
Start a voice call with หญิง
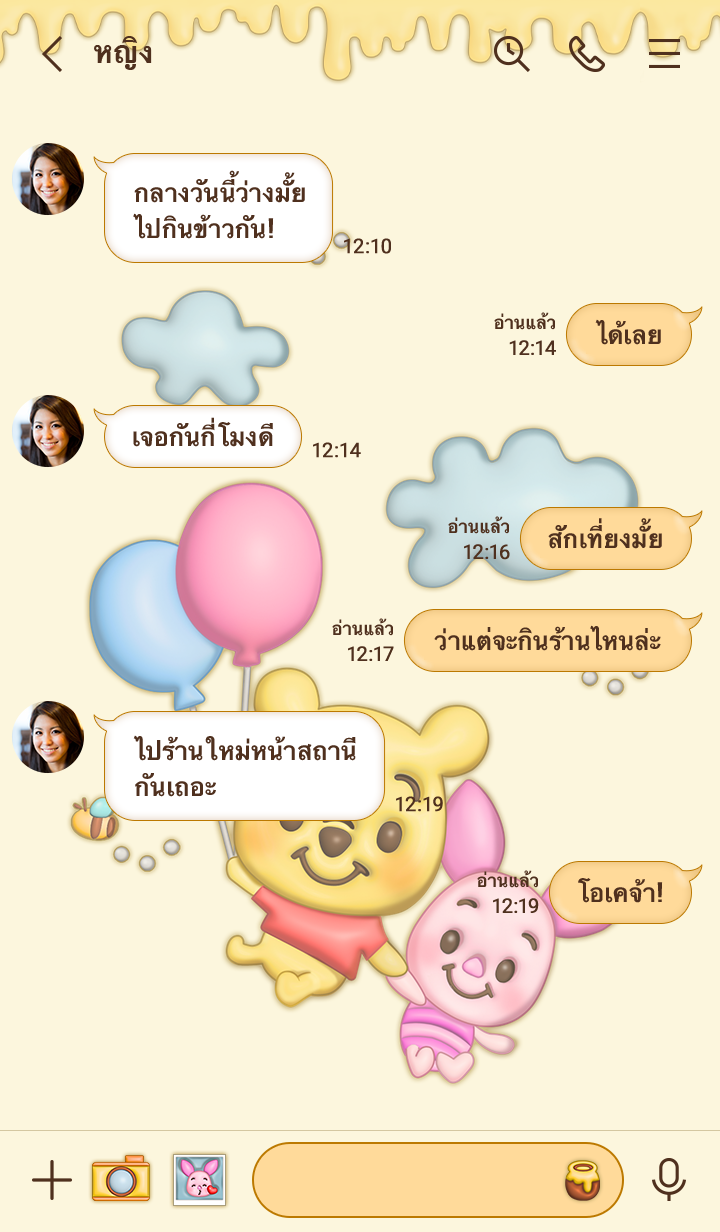pos(587,54)
